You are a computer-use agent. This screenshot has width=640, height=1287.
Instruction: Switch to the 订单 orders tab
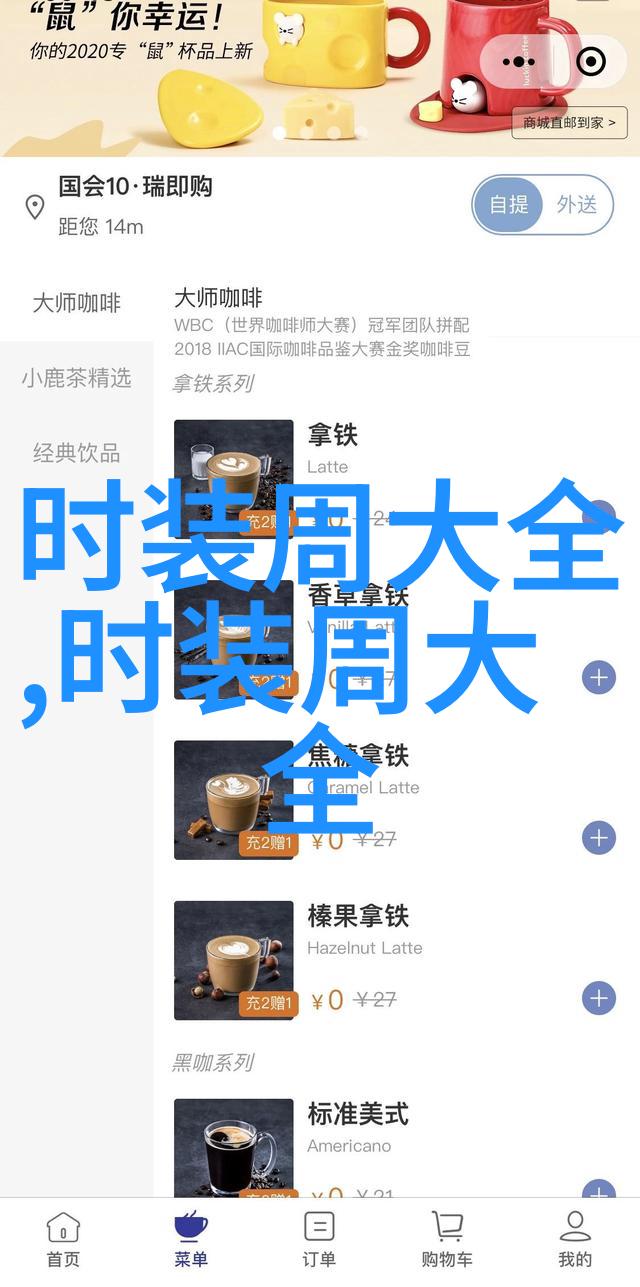point(319,1238)
